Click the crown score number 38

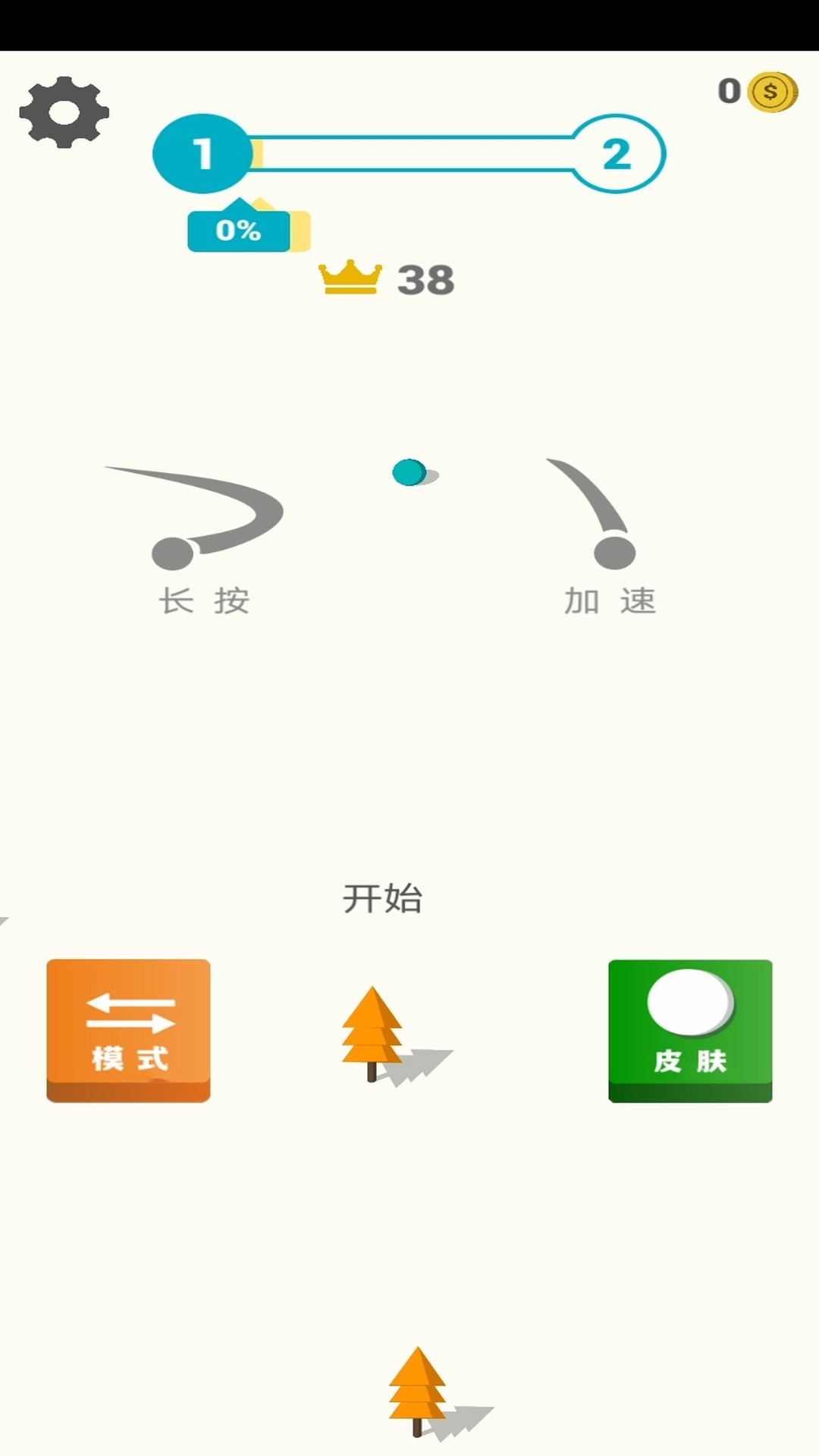[x=426, y=279]
